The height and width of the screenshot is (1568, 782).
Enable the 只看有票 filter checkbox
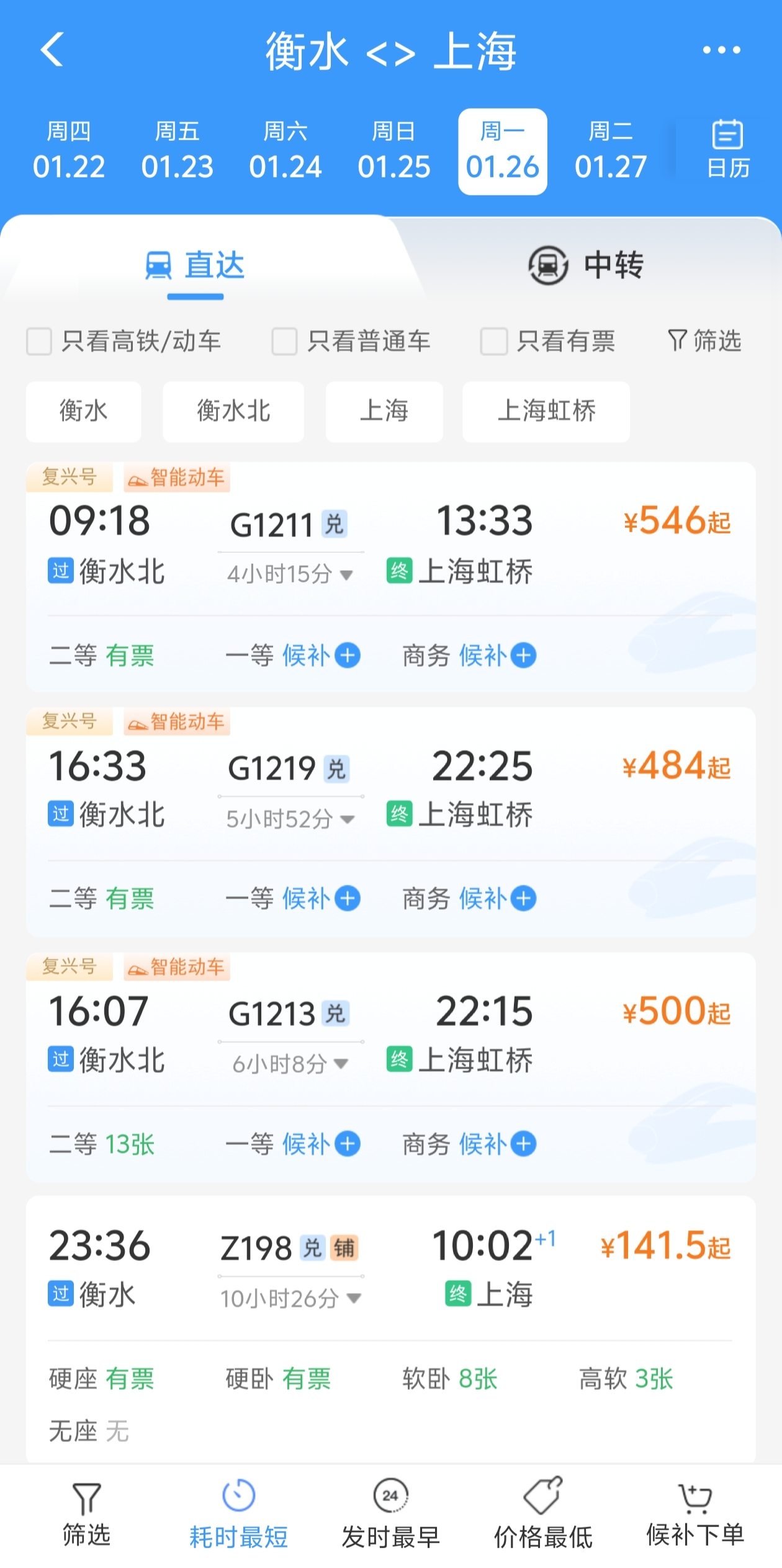(494, 341)
